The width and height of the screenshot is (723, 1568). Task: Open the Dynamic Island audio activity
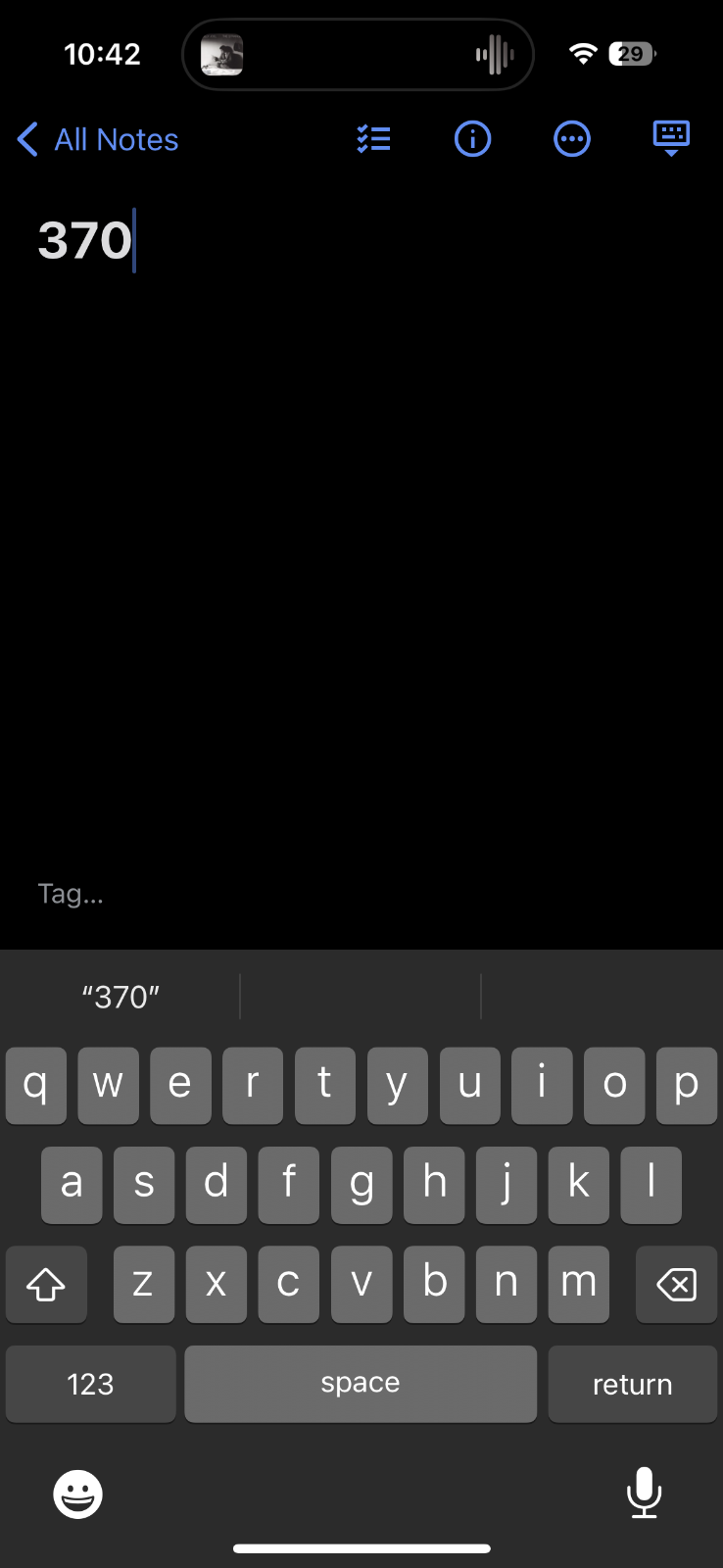click(x=359, y=55)
